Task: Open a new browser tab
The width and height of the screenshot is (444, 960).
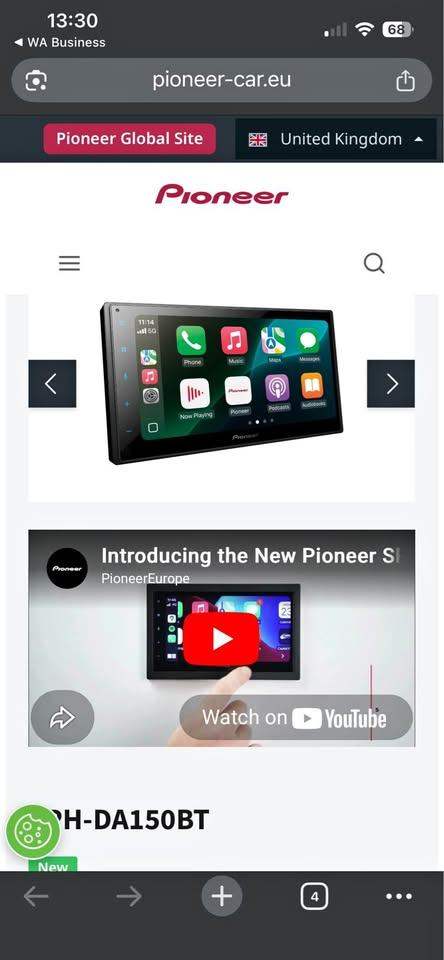Action: click(222, 897)
